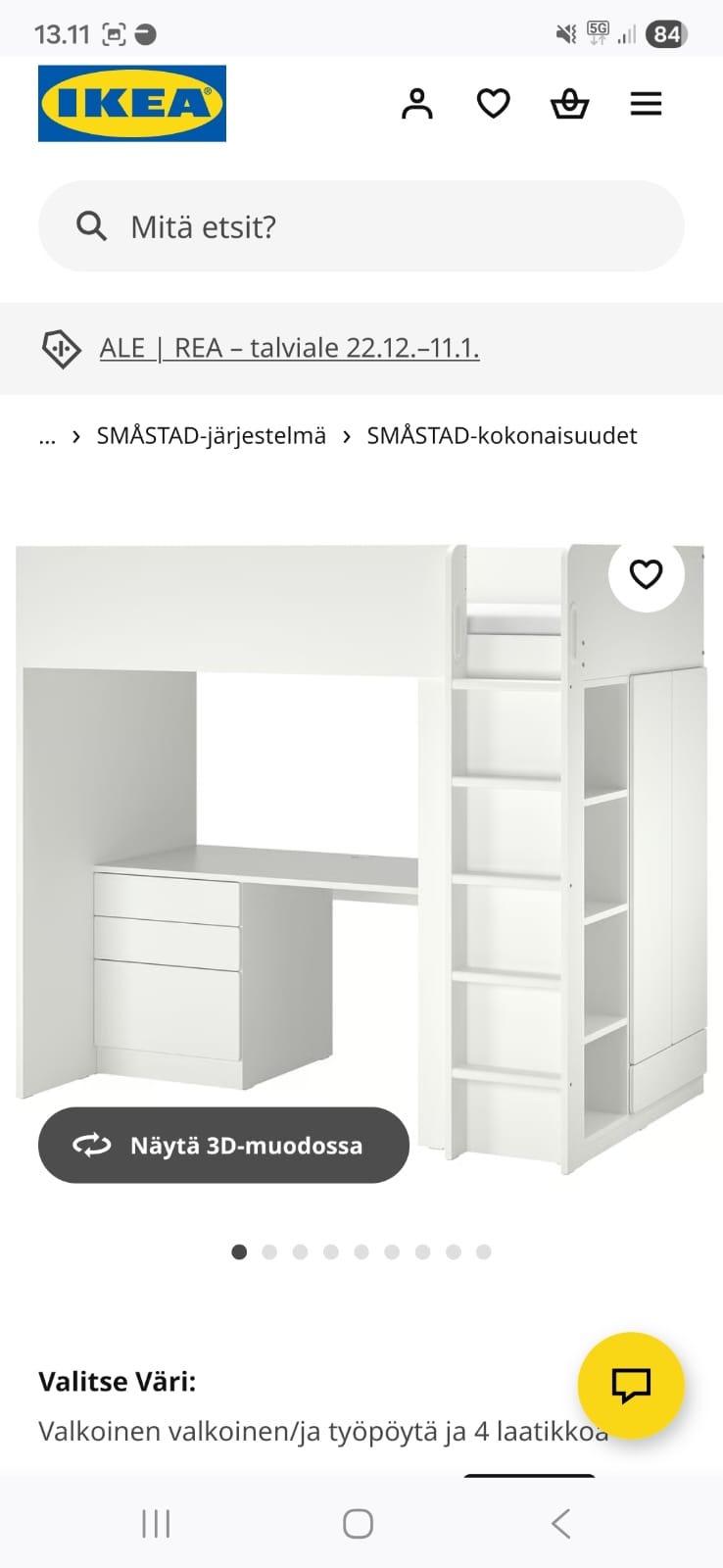Open the shopping basket

tap(569, 103)
